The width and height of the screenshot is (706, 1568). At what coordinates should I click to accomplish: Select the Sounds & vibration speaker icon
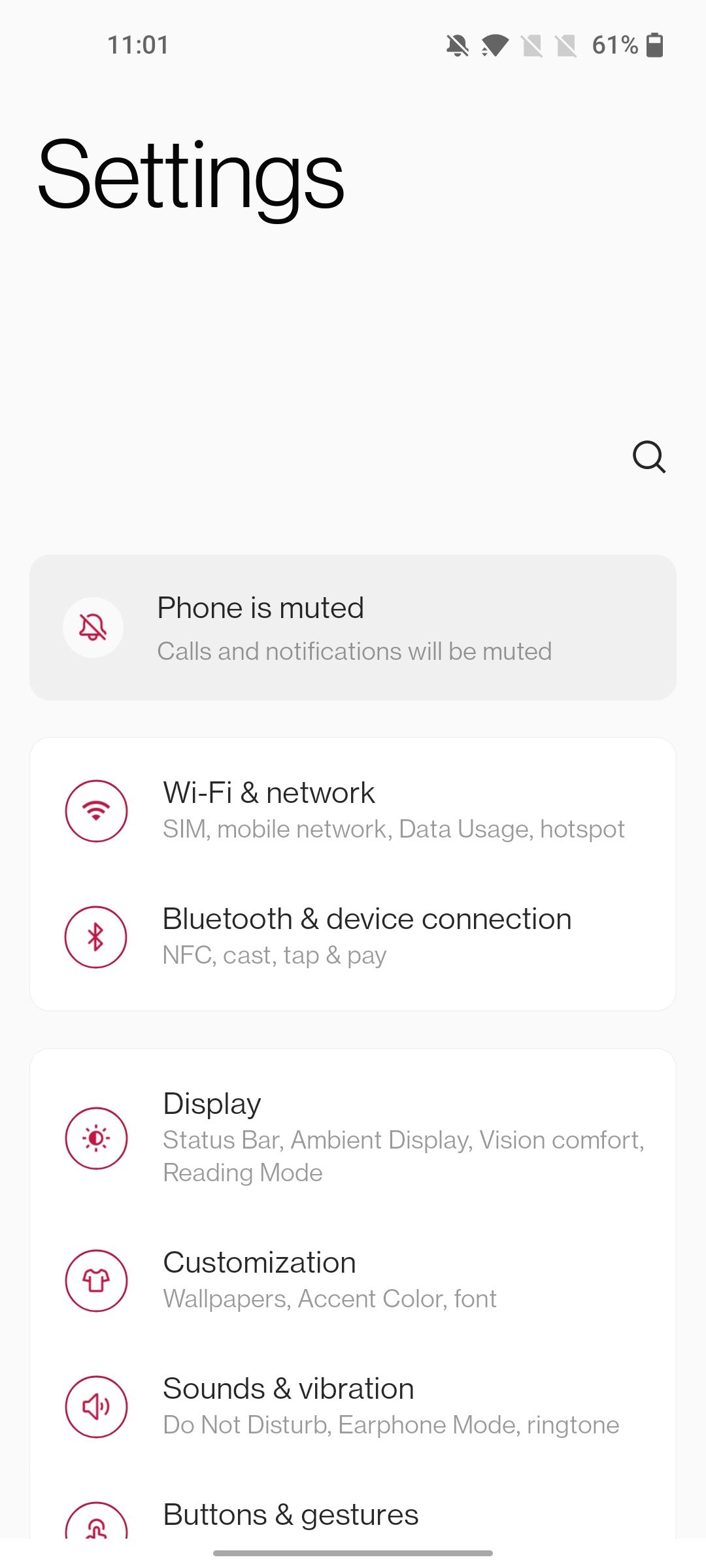[x=95, y=1407]
